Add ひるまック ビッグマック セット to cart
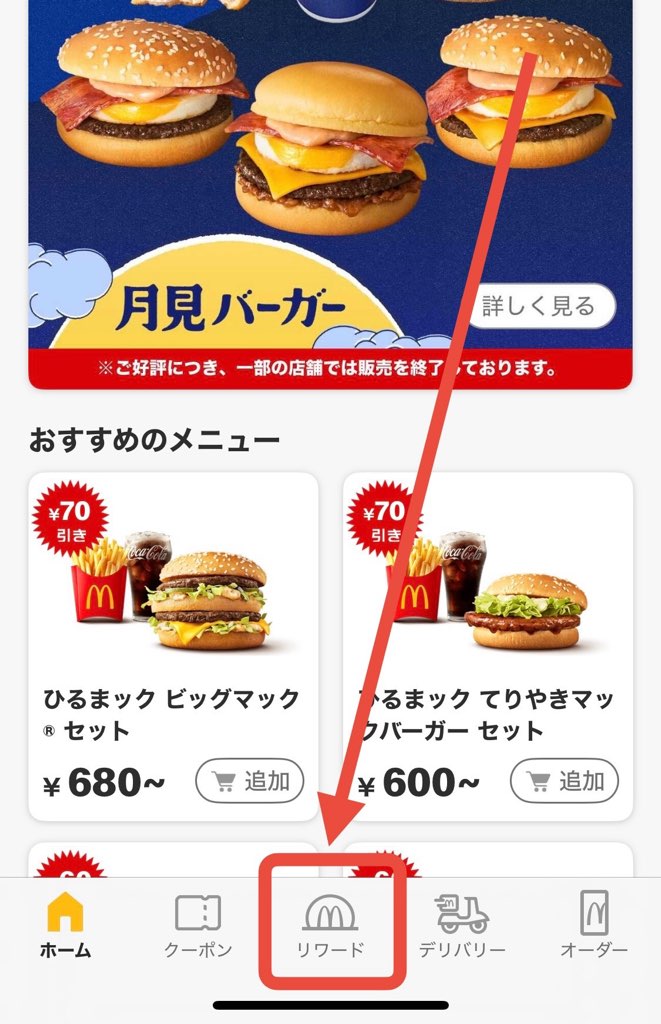Image resolution: width=661 pixels, height=1024 pixels. 249,780
